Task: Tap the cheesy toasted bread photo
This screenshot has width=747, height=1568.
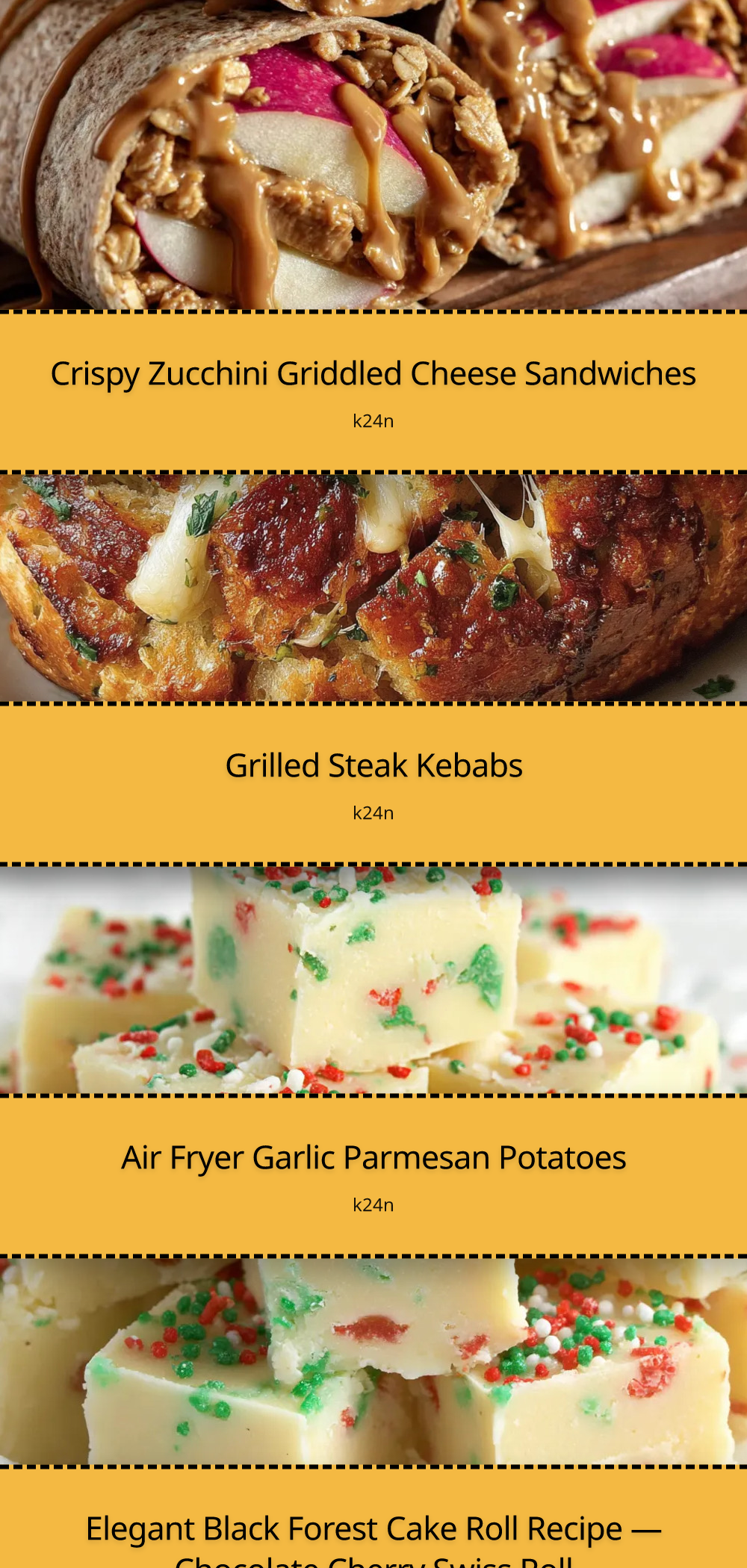Action: 373,587
